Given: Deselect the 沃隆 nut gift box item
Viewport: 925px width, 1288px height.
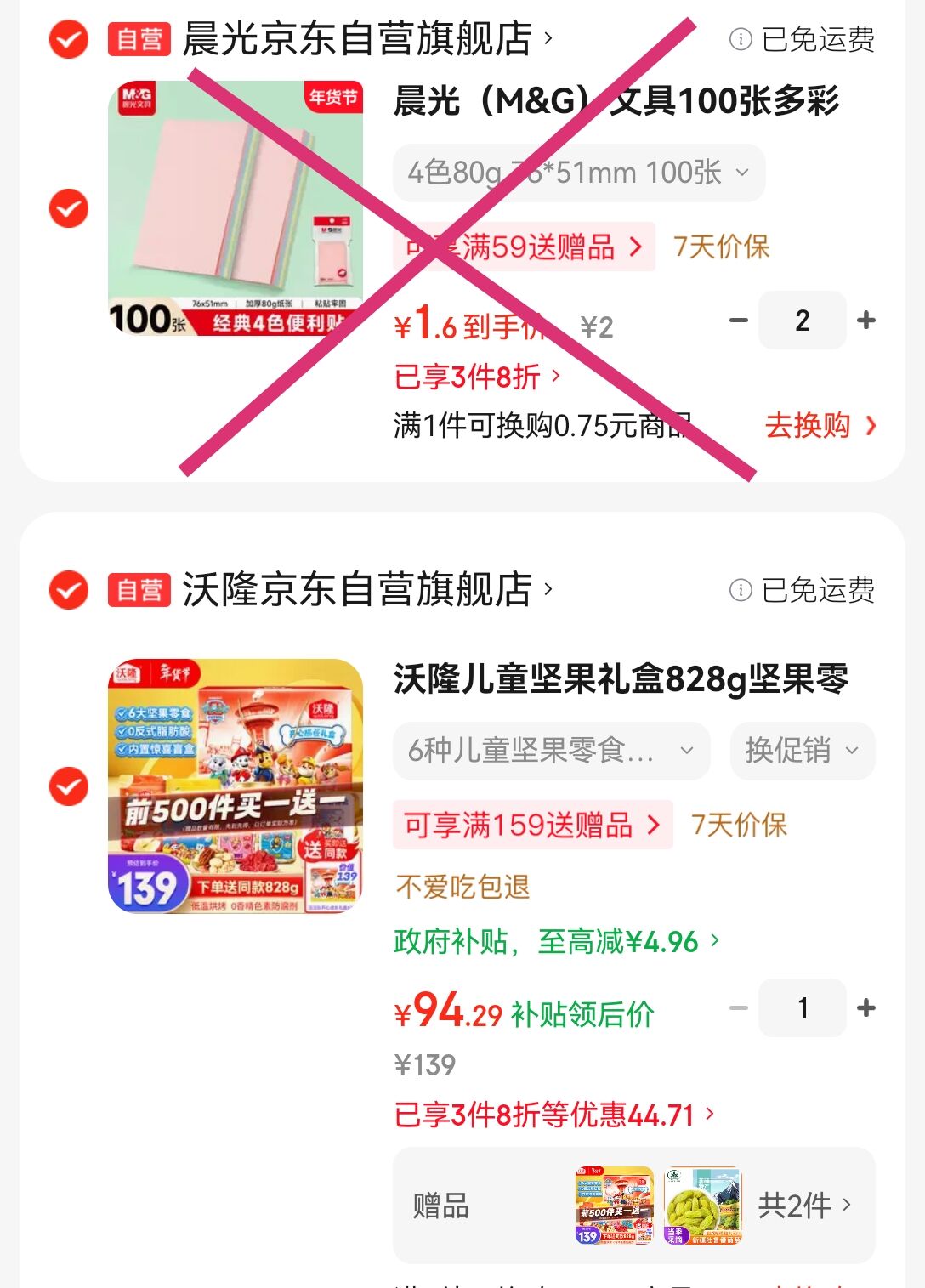Looking at the screenshot, I should pyautogui.click(x=69, y=786).
